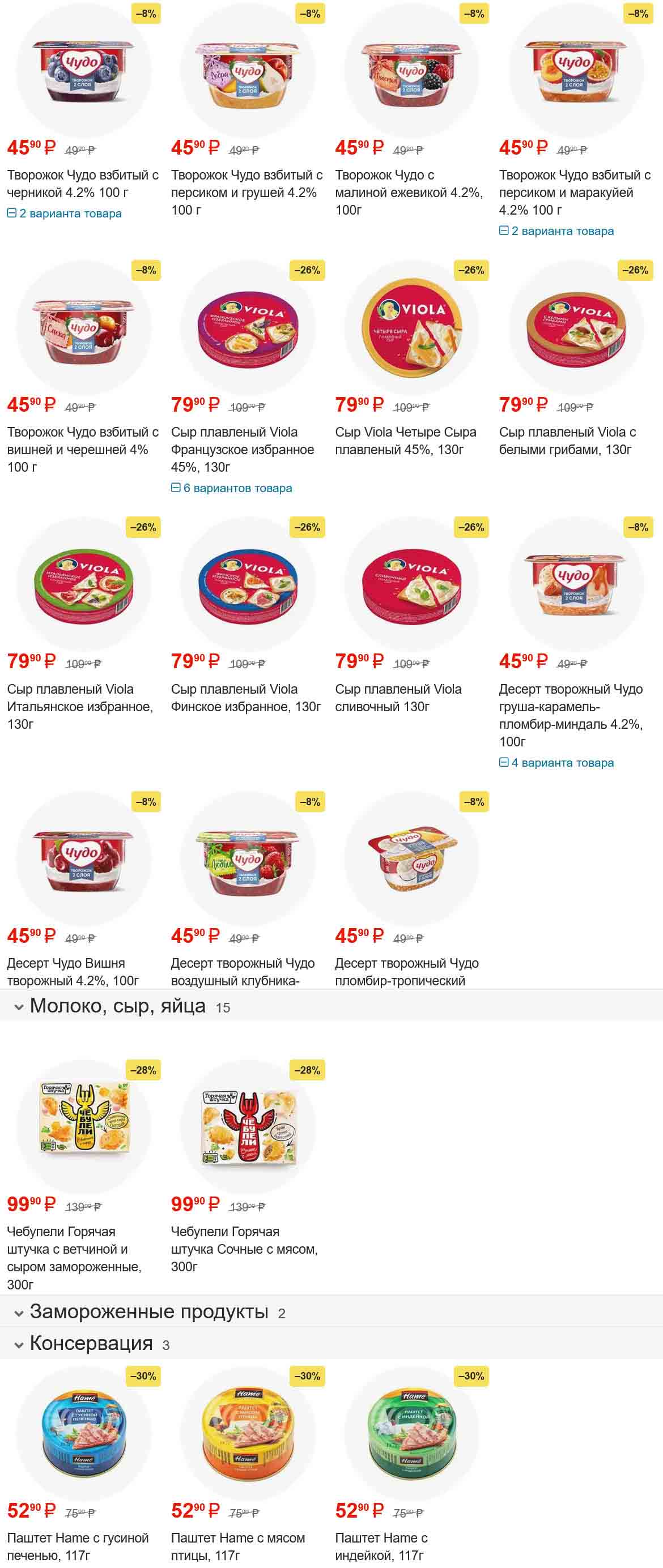
Task: Open Сыр плавленый Viola сливочный
Action: click(398, 698)
